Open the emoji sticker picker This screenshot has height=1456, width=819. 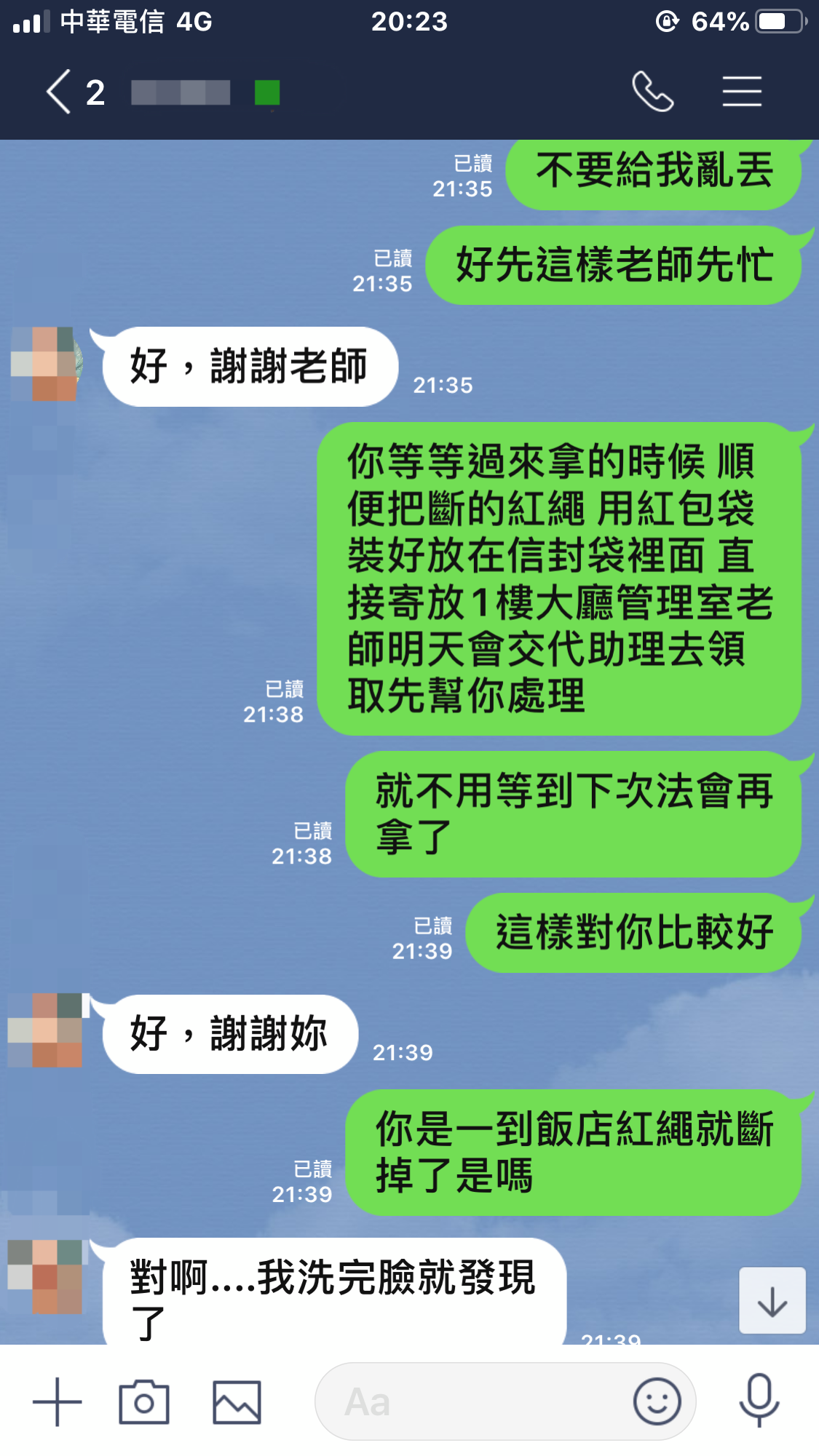tap(657, 1401)
